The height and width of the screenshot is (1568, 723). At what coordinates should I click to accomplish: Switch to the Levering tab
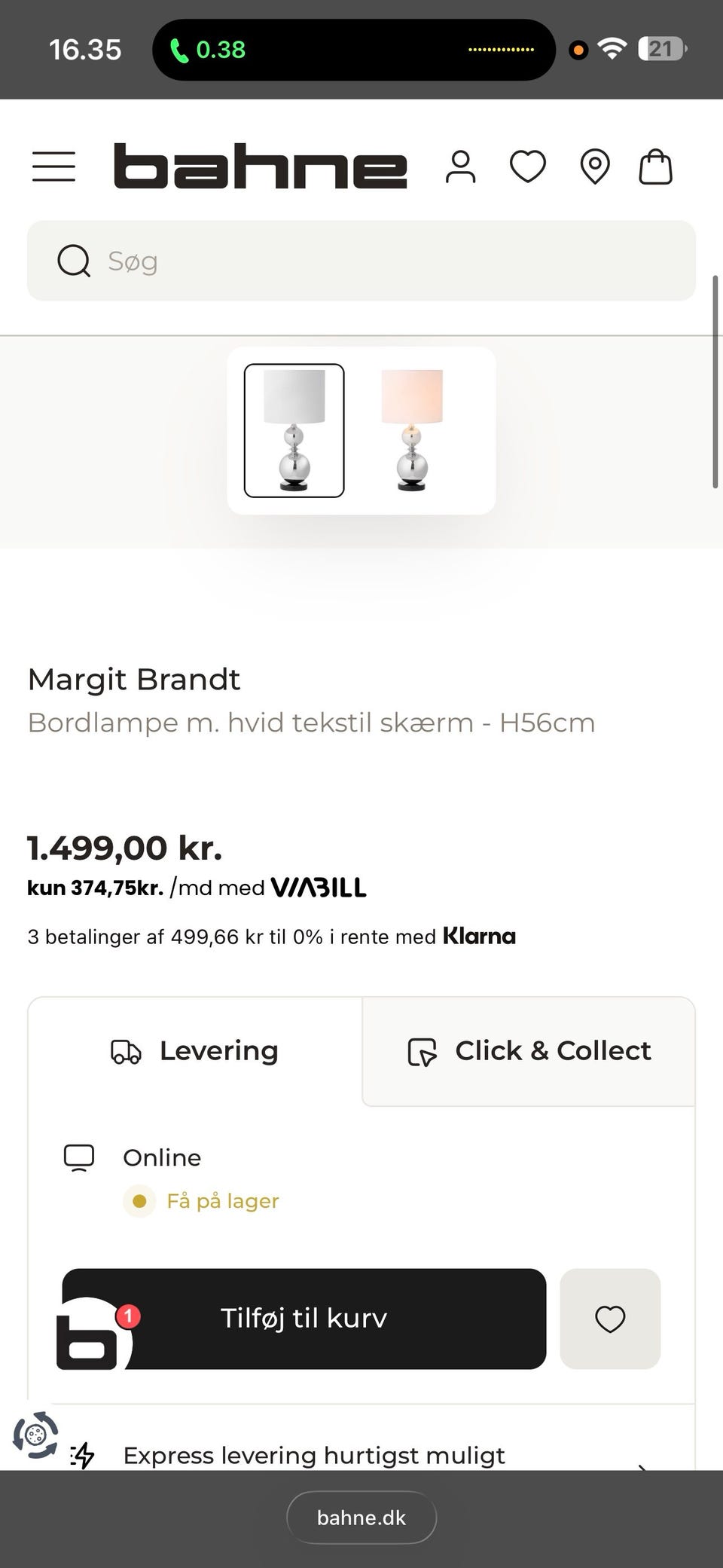pyautogui.click(x=195, y=1051)
